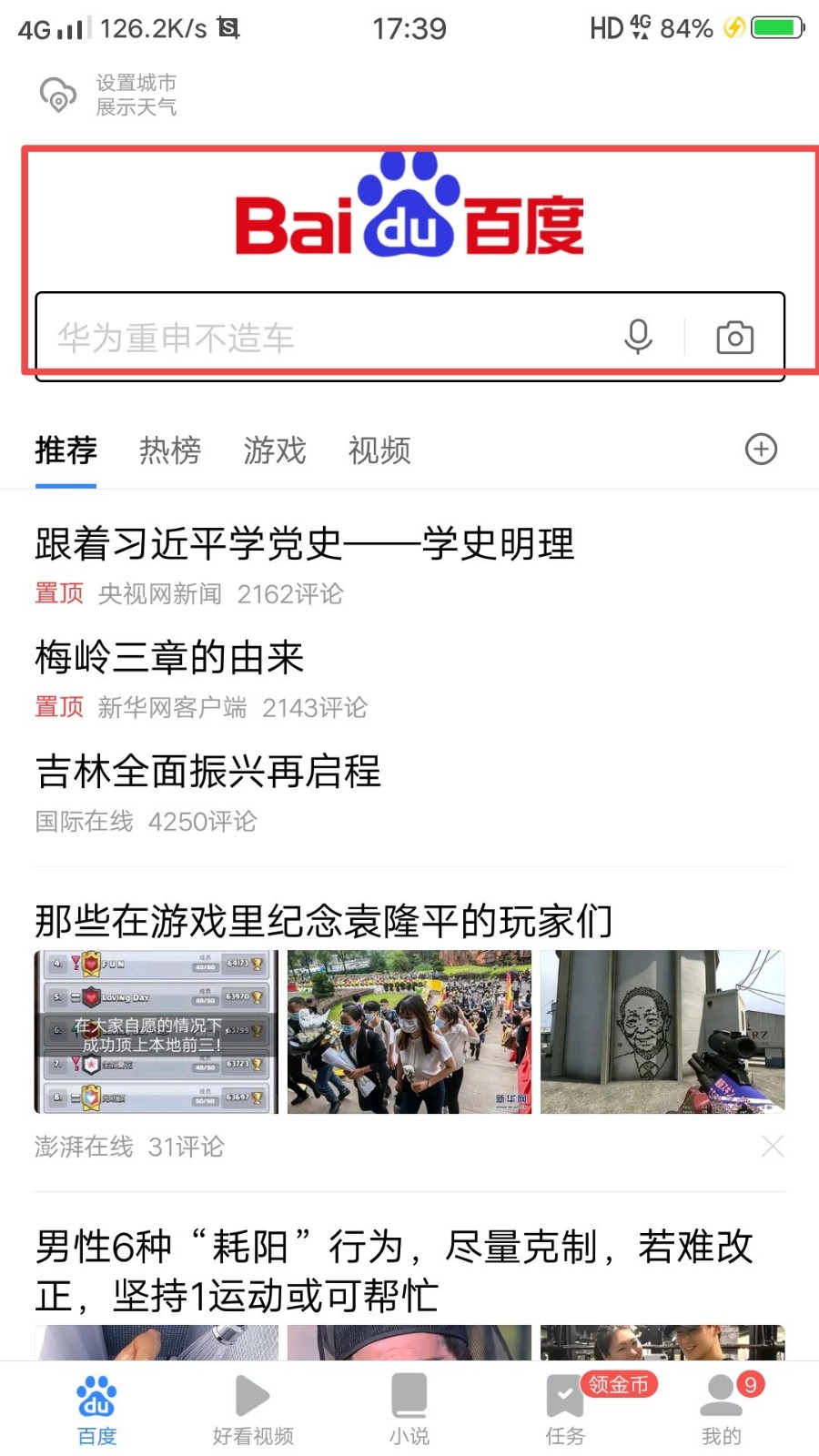The image size is (819, 1456).
Task: Add channels with the plus icon
Action: pyautogui.click(x=761, y=449)
